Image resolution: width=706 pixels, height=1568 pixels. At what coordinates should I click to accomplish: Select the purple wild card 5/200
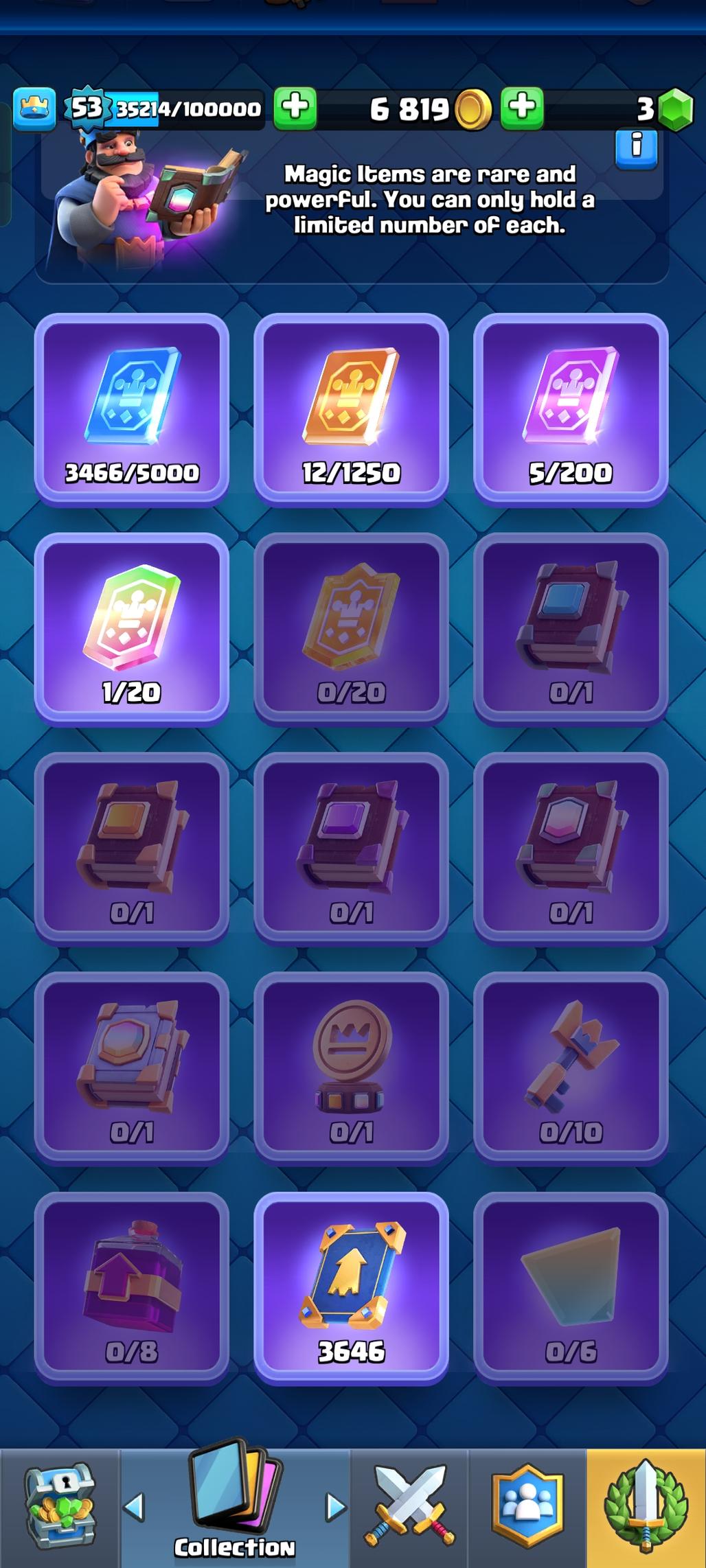[x=571, y=410]
